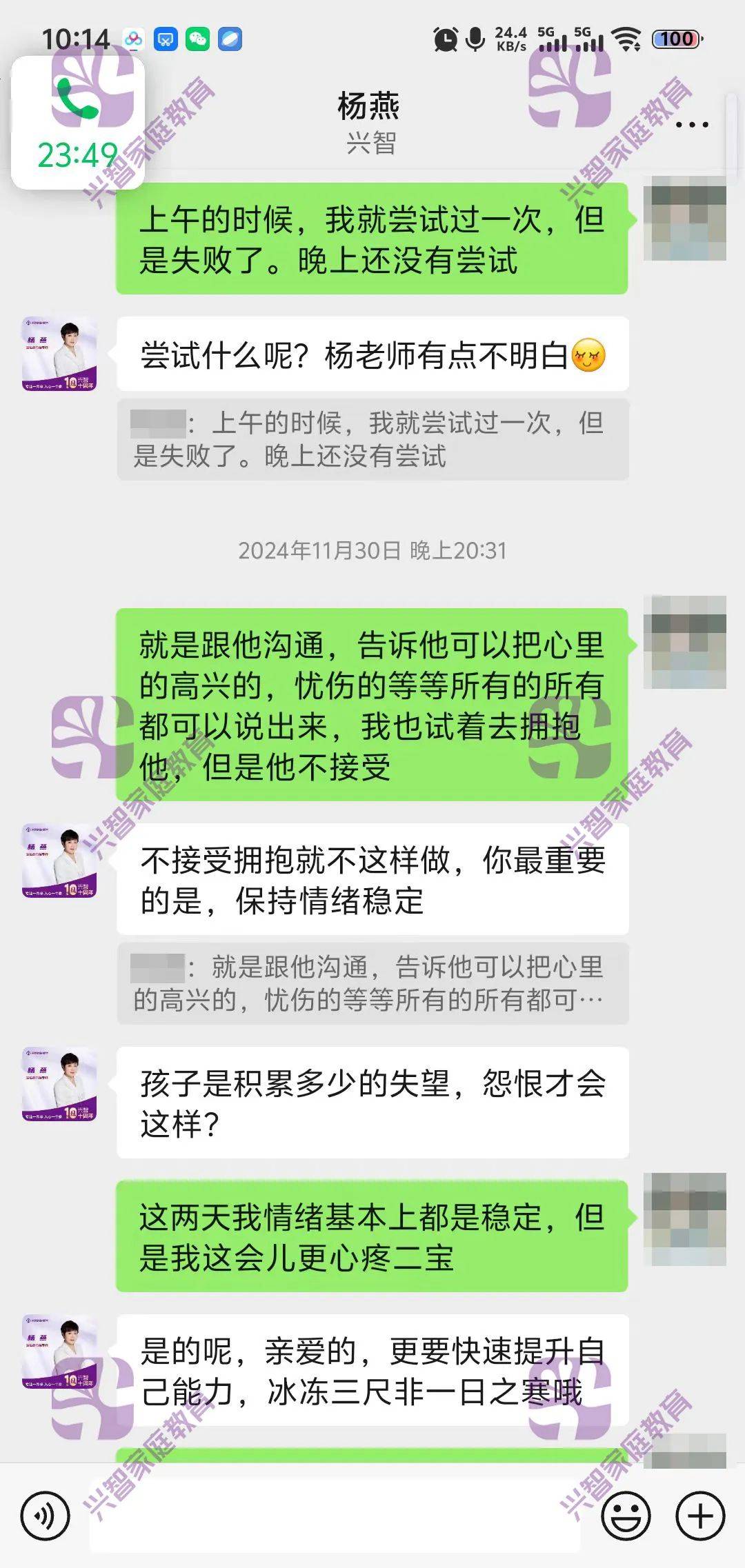Switch to voice message input

coord(46,1516)
